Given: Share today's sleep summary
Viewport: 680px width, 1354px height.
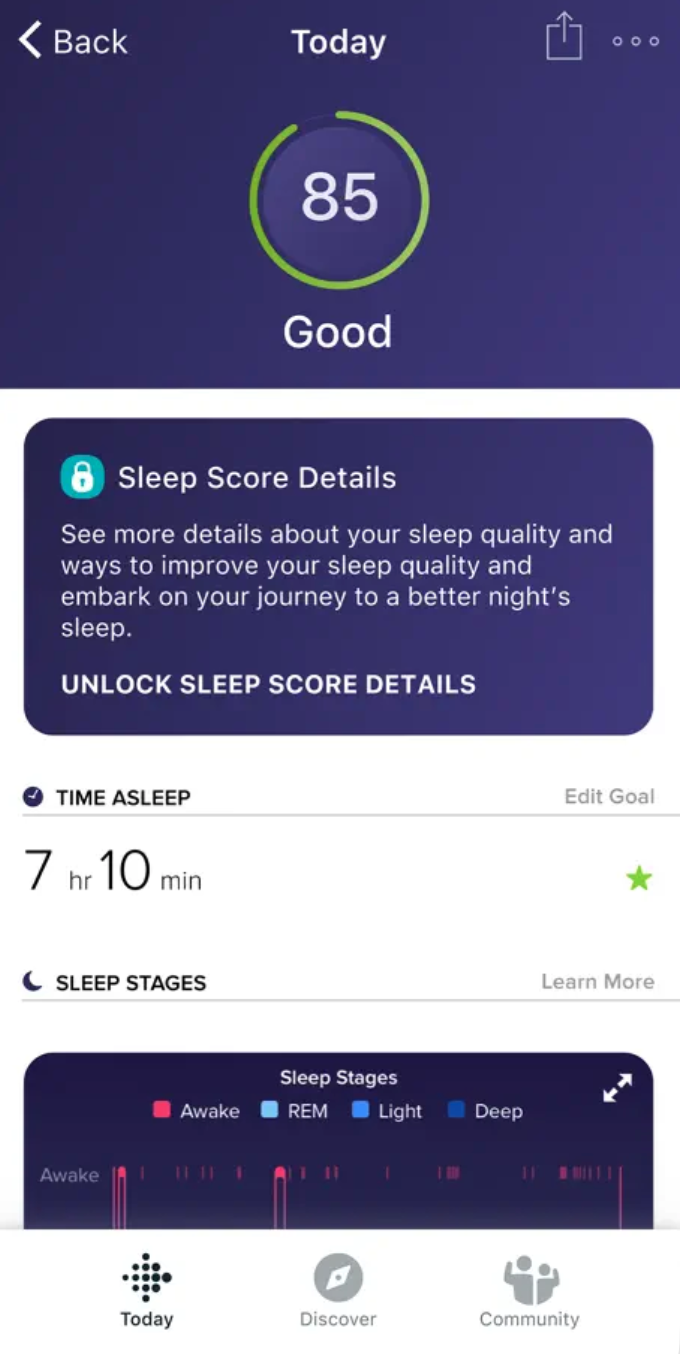Looking at the screenshot, I should tap(564, 37).
